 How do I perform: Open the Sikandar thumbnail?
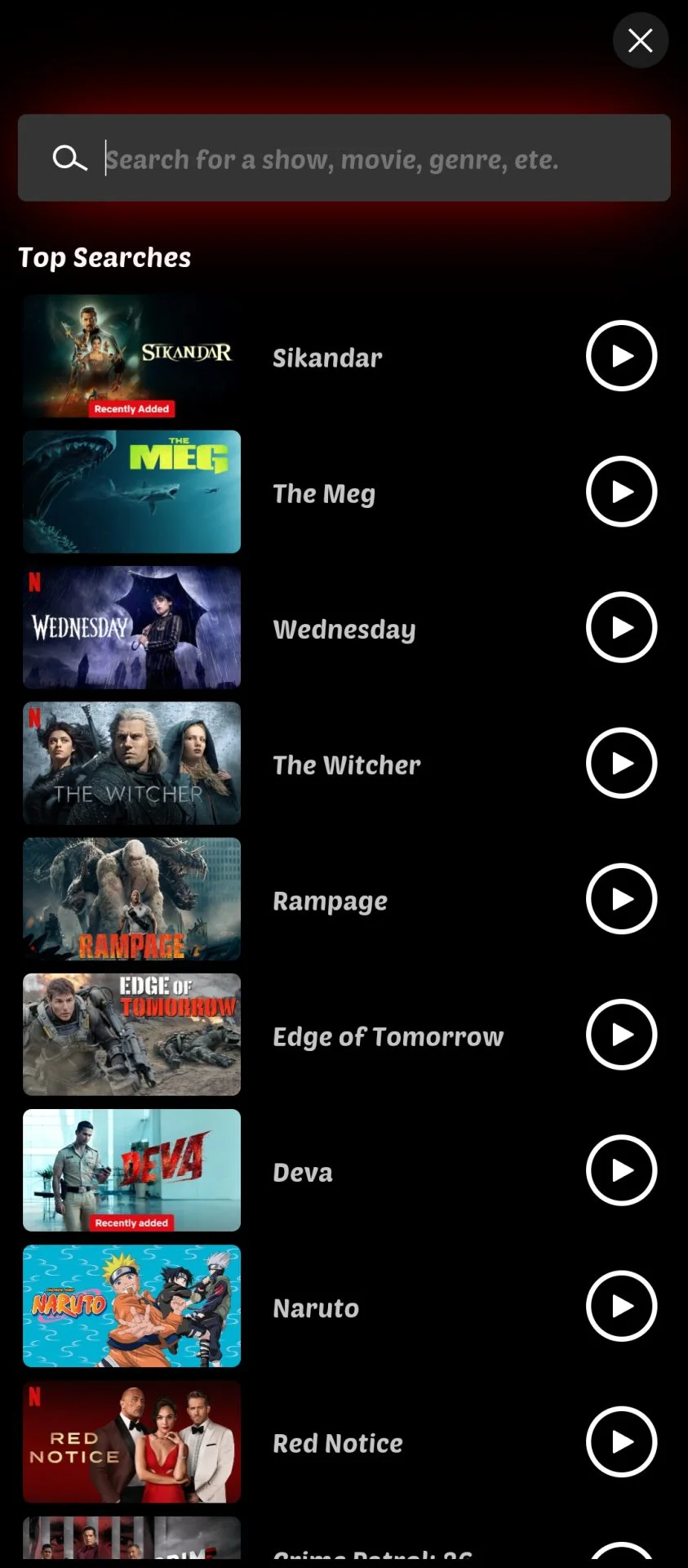point(131,356)
